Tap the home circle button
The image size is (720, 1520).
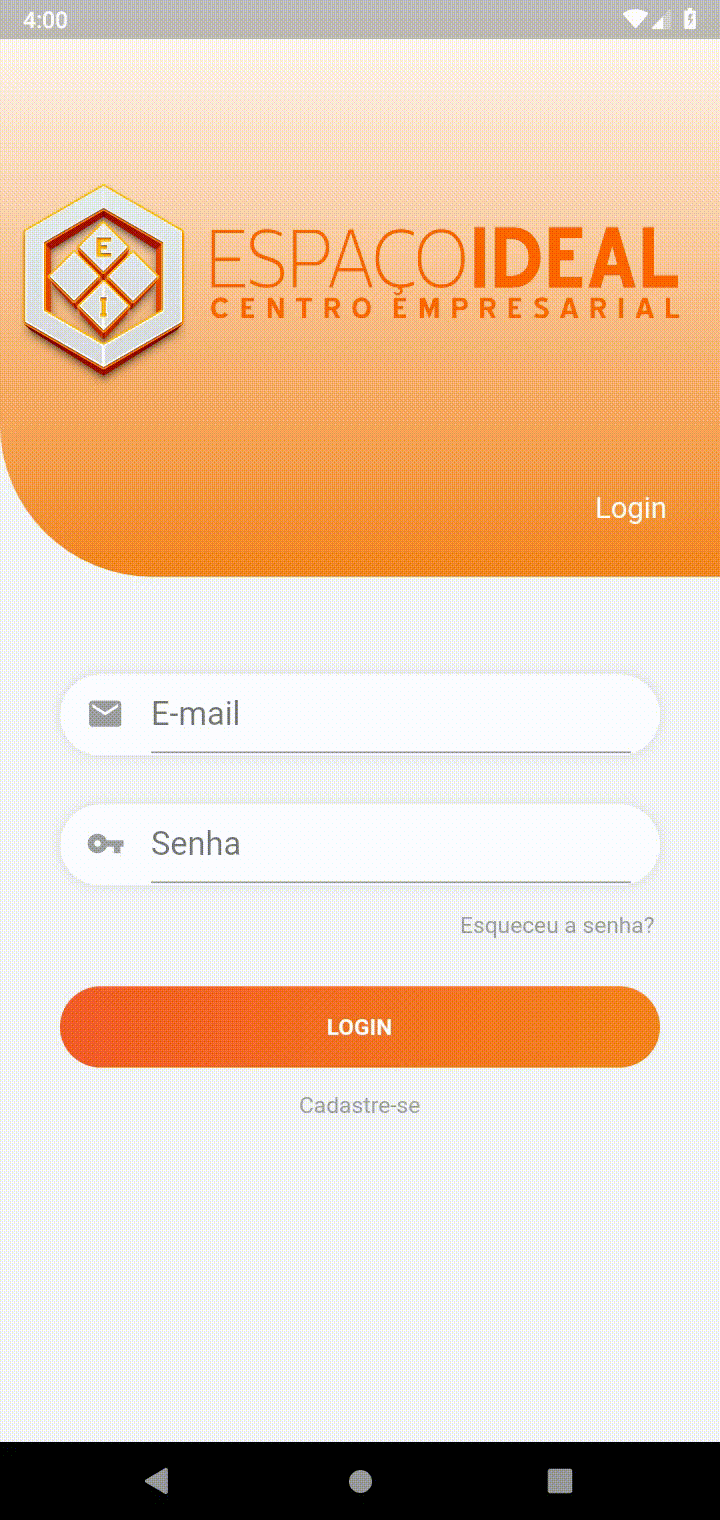click(x=360, y=1480)
